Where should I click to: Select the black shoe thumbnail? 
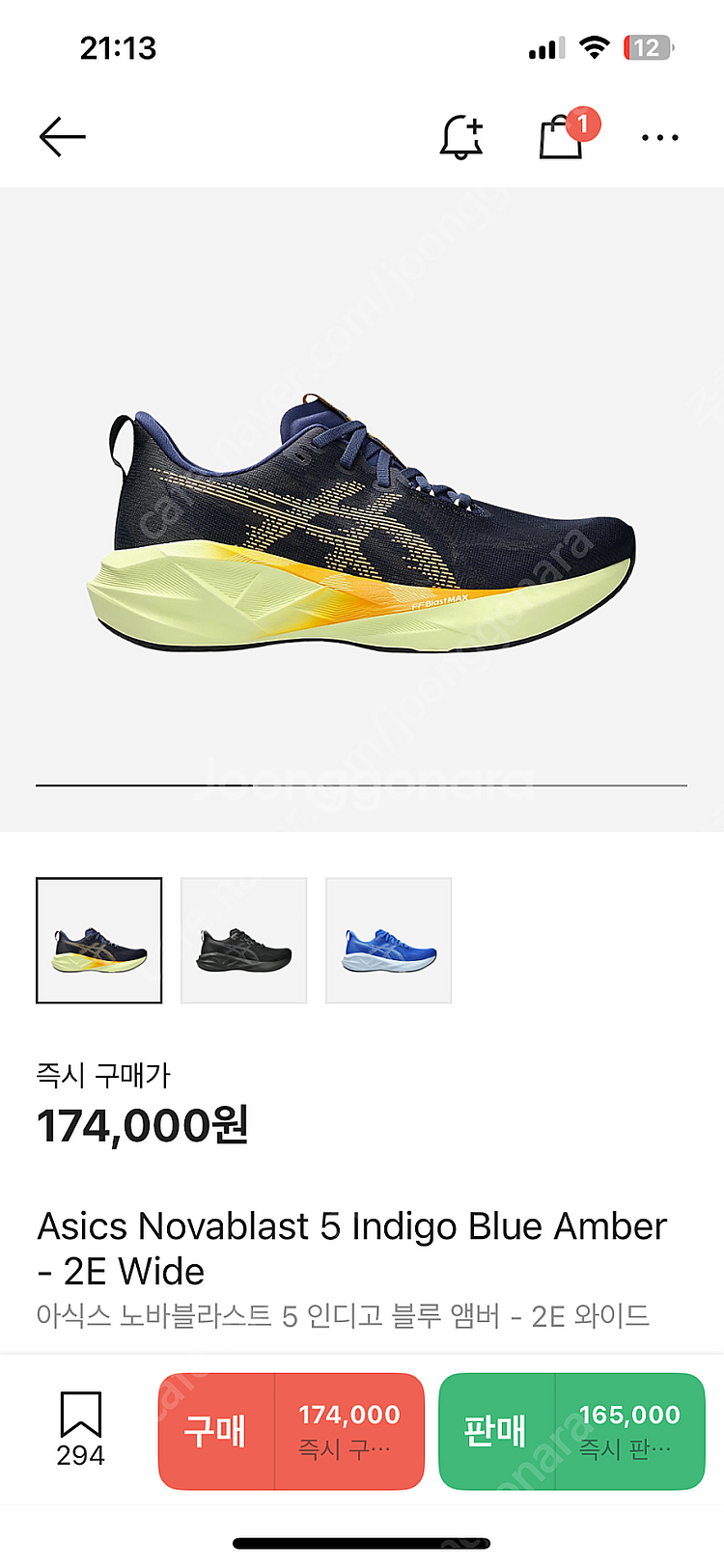(x=244, y=940)
